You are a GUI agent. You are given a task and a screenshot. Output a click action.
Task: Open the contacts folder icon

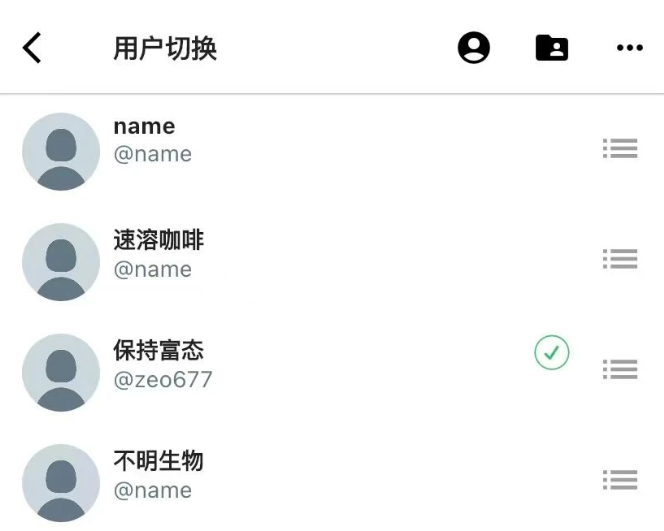[x=552, y=48]
